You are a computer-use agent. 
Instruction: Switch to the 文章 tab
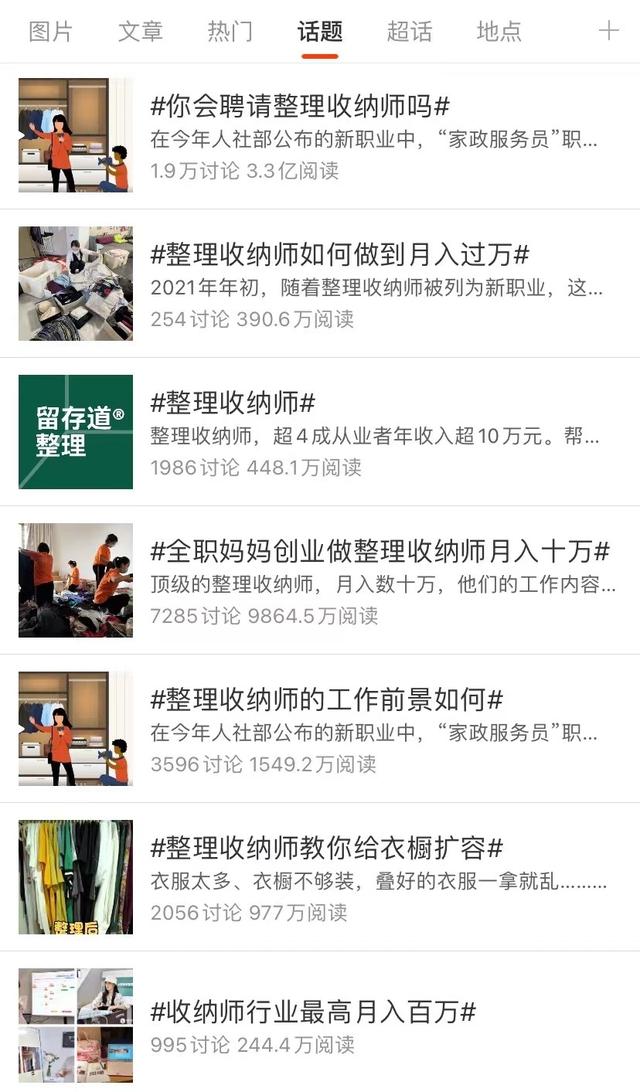[140, 31]
